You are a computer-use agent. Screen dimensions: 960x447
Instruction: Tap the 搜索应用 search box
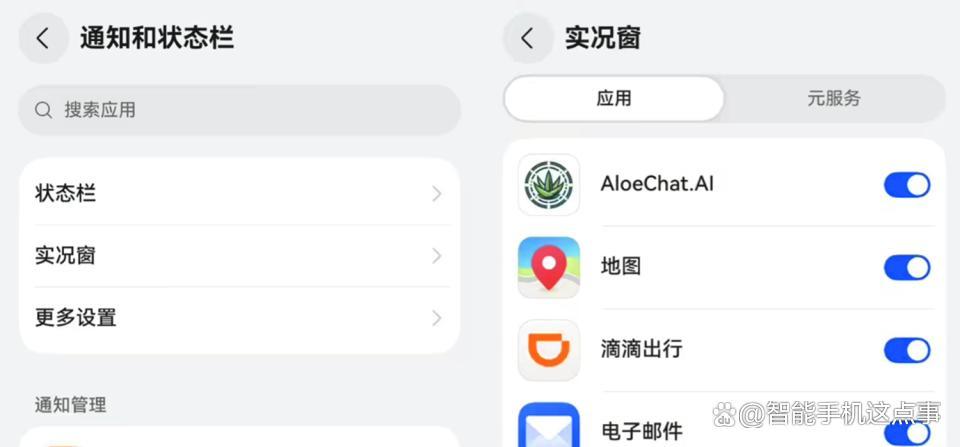pos(239,110)
